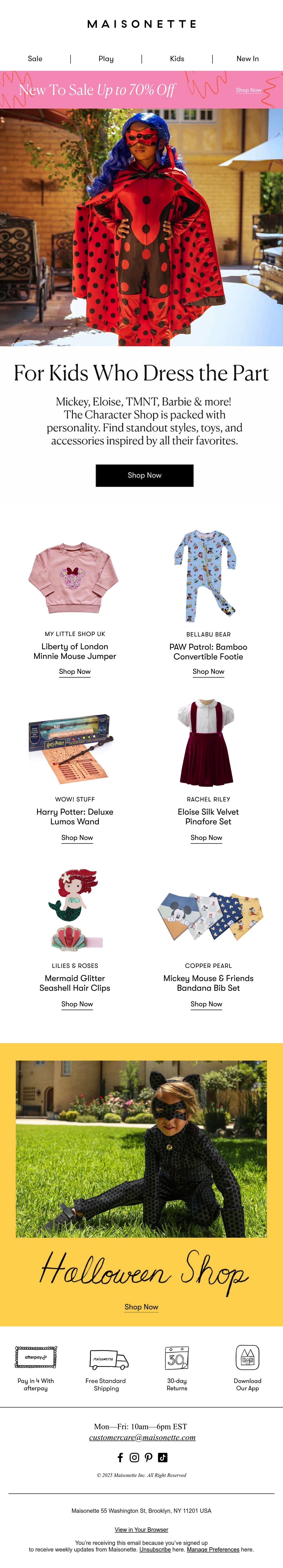Shop the Eloise Silk Velvet Pinafore Set
The height and width of the screenshot is (1568, 283).
coord(206,838)
